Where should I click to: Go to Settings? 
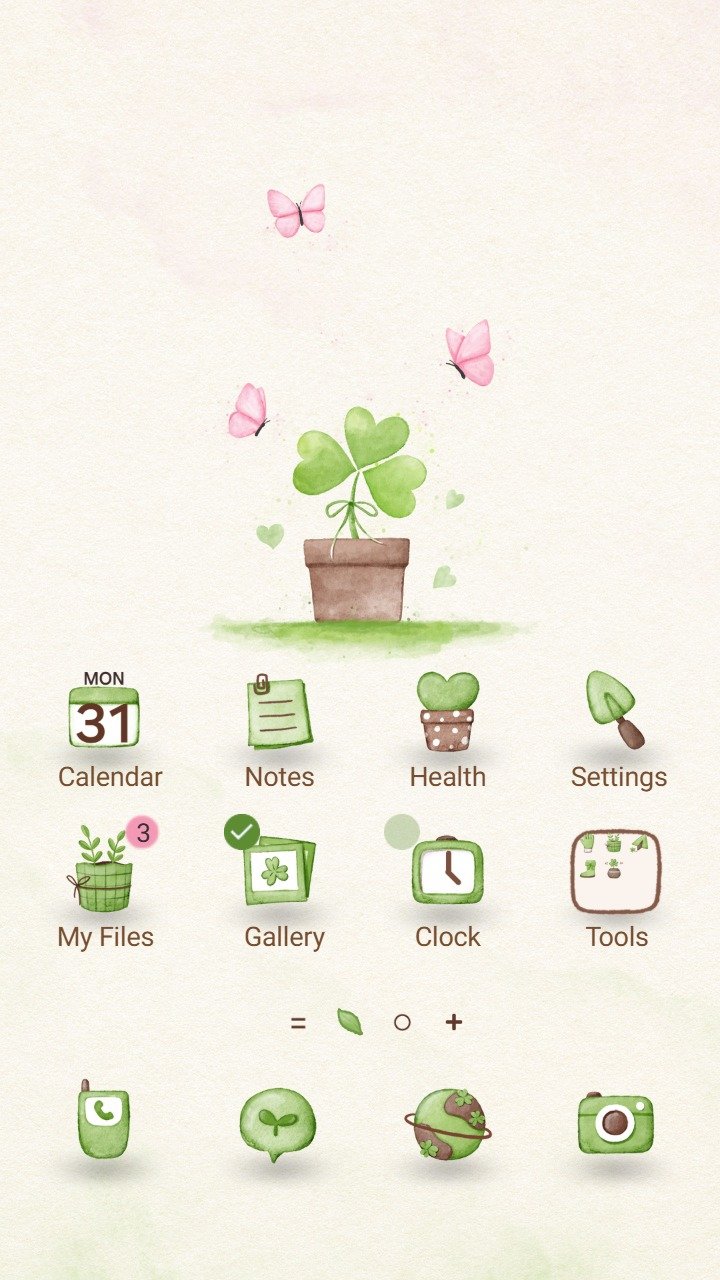tap(617, 712)
